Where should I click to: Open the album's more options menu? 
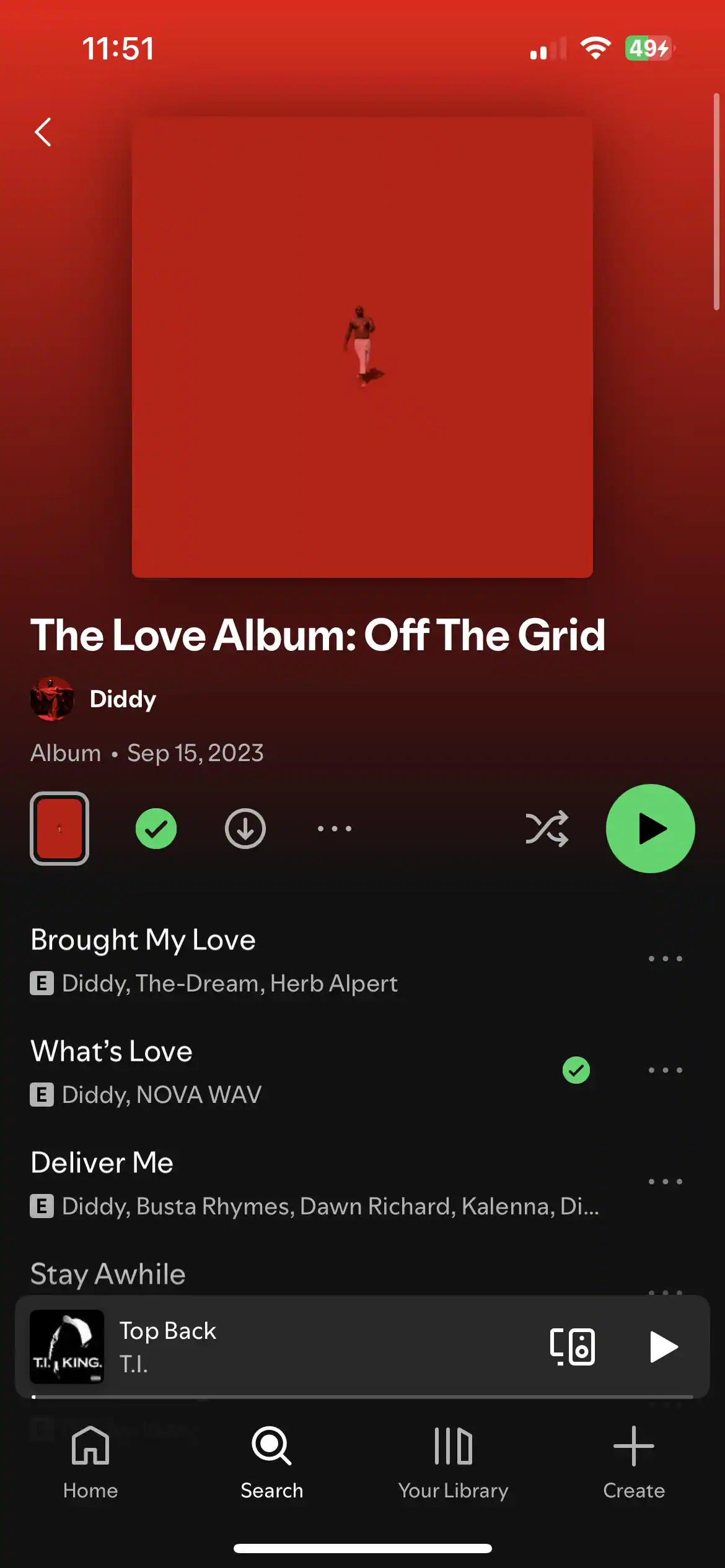coord(335,829)
